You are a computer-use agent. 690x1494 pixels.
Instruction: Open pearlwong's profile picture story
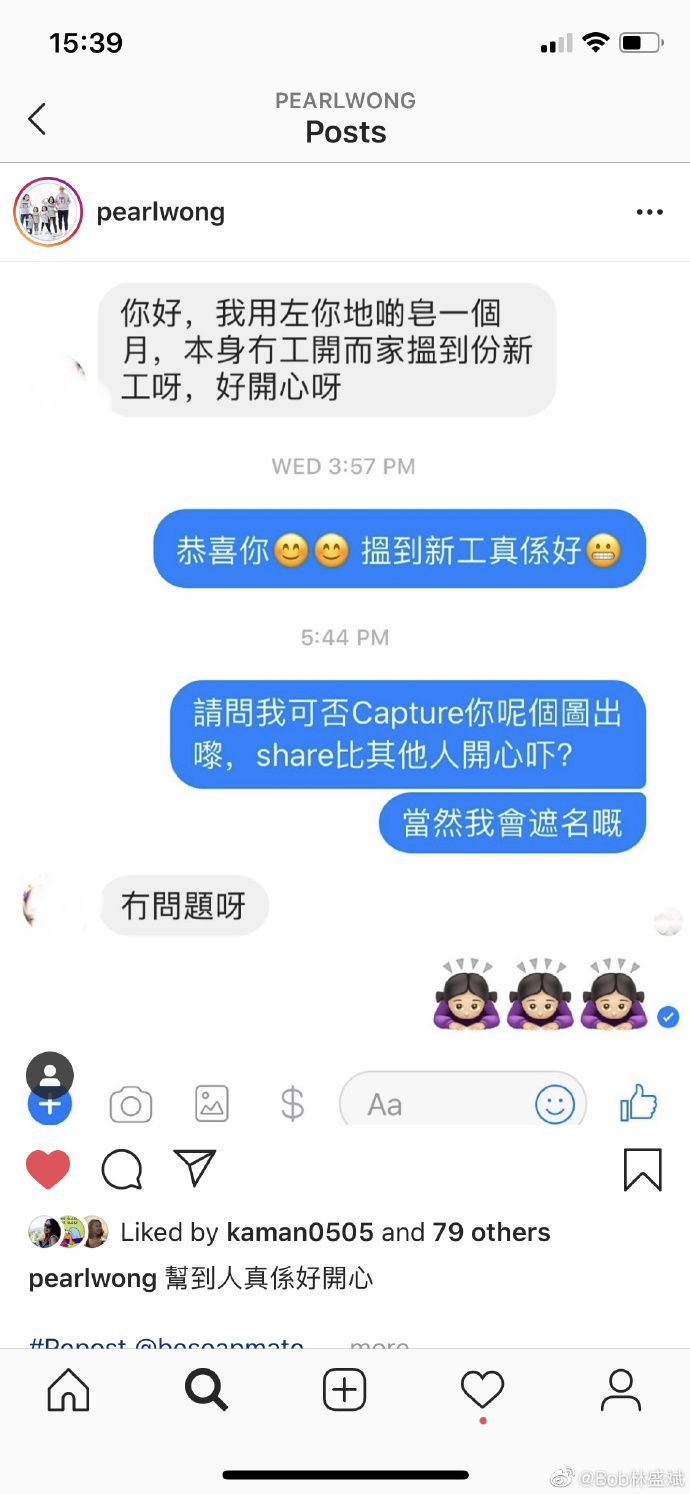pyautogui.click(x=48, y=212)
